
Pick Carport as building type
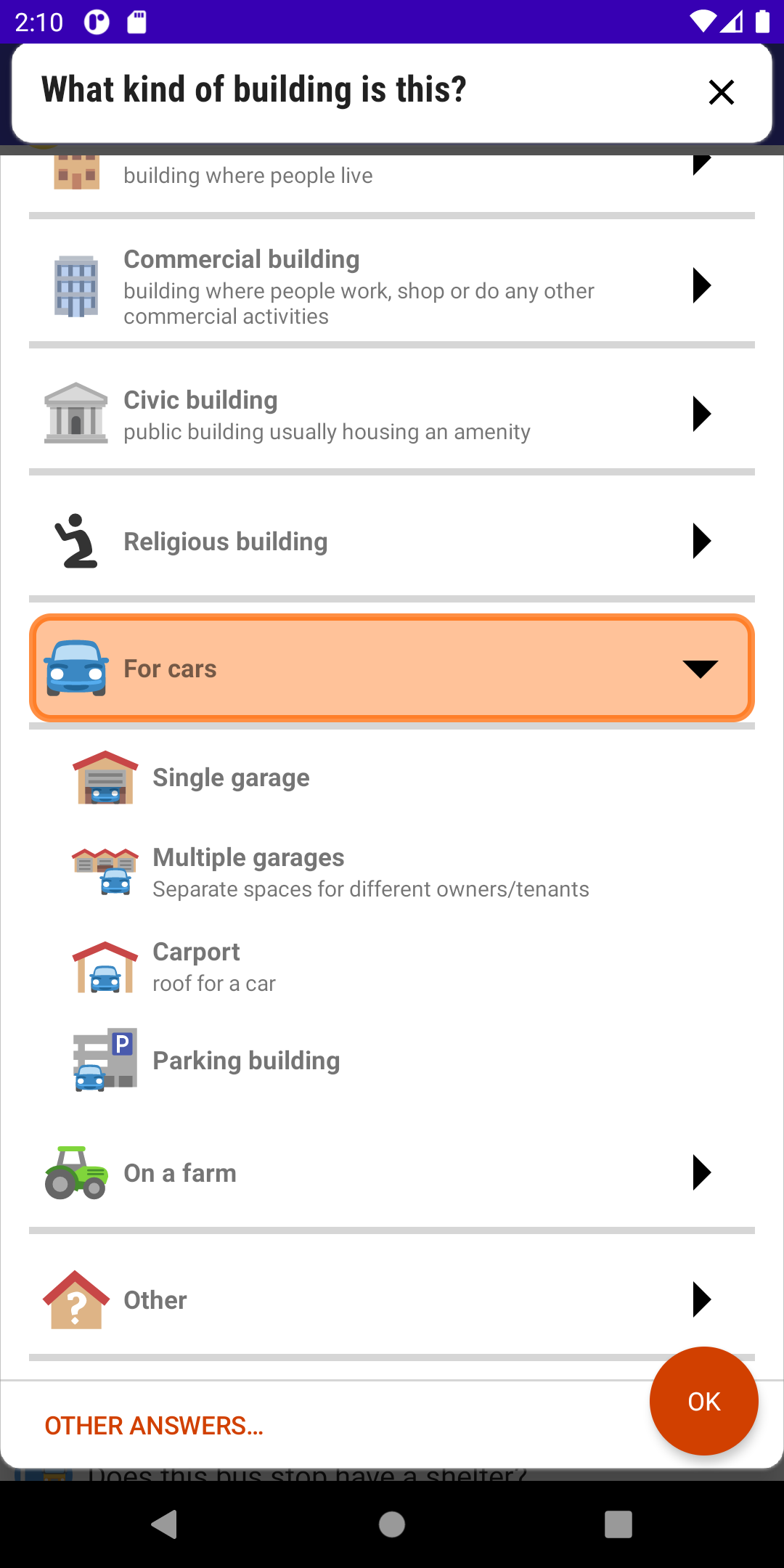click(x=196, y=966)
